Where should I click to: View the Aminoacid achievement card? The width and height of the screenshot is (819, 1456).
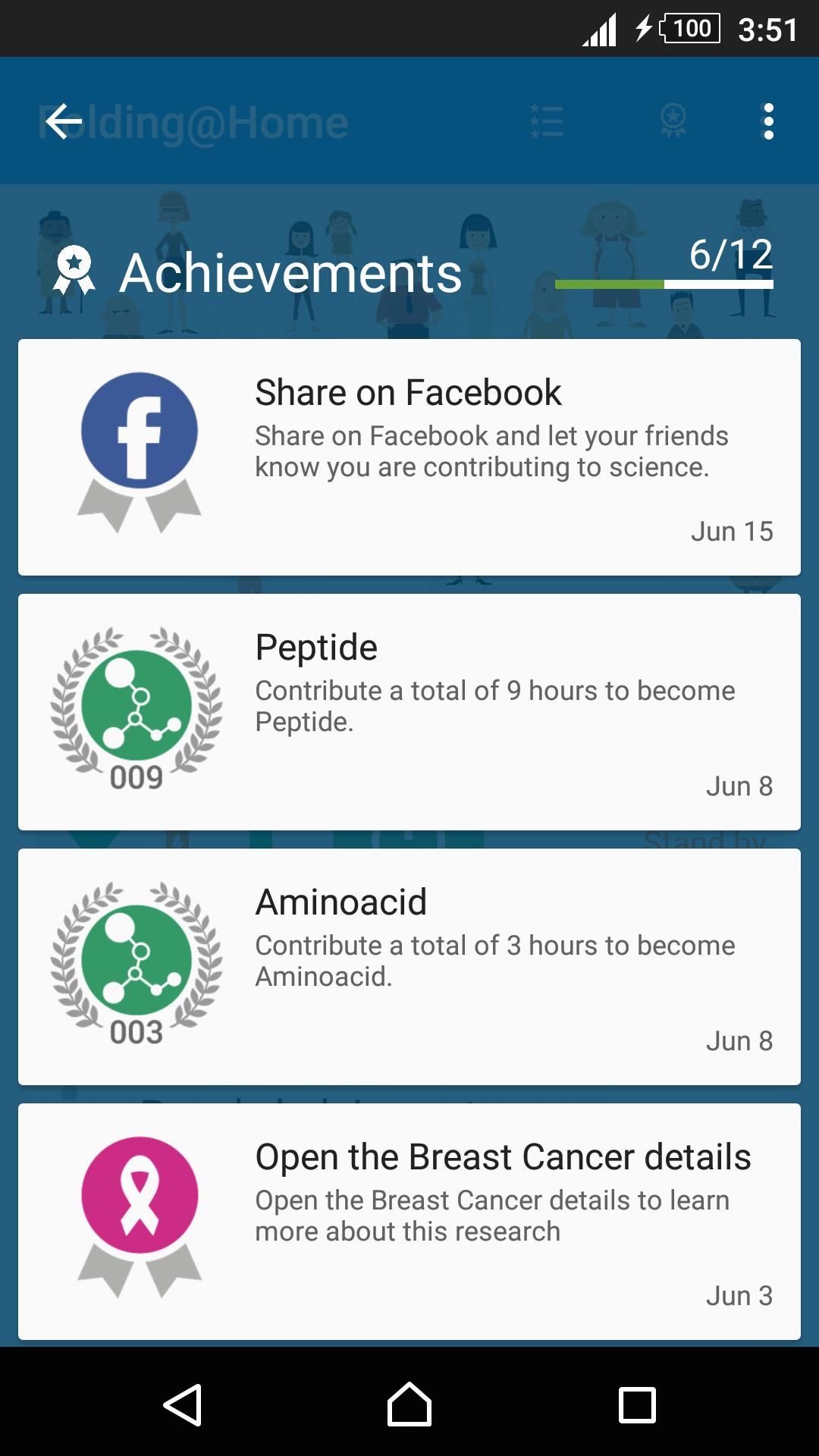coord(409,966)
